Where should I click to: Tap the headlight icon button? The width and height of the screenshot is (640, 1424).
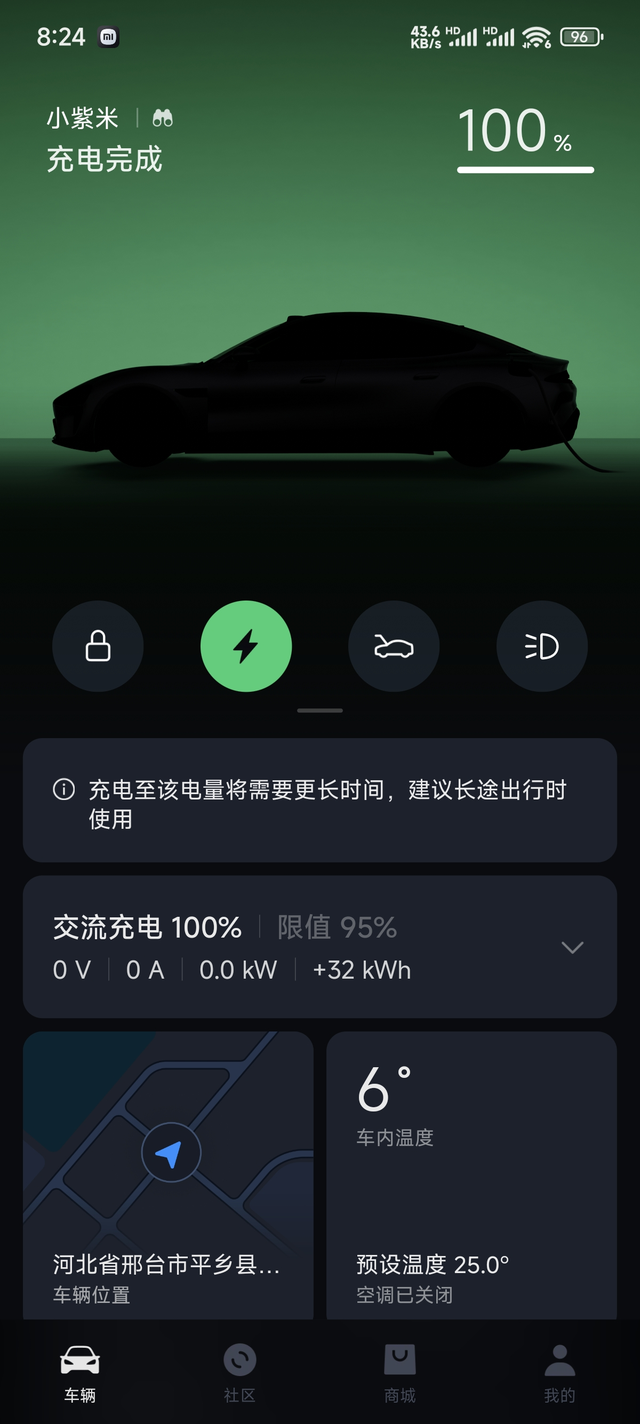542,647
